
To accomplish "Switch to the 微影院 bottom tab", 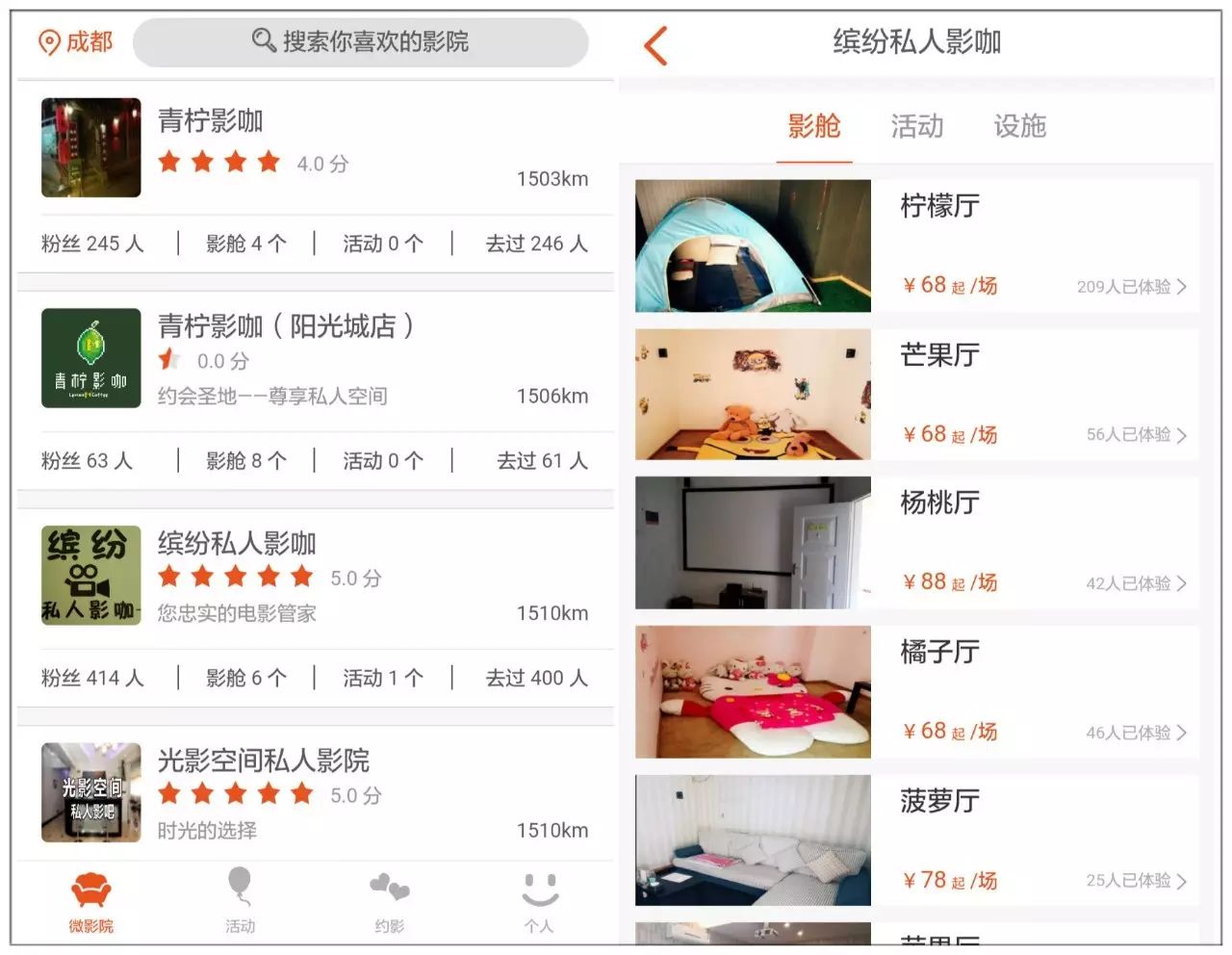I will coord(91,902).
